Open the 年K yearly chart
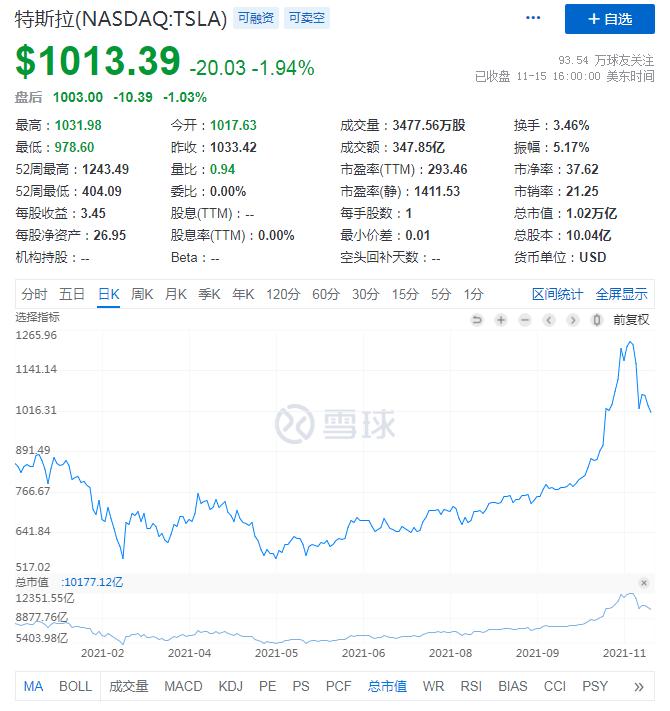 (x=243, y=294)
